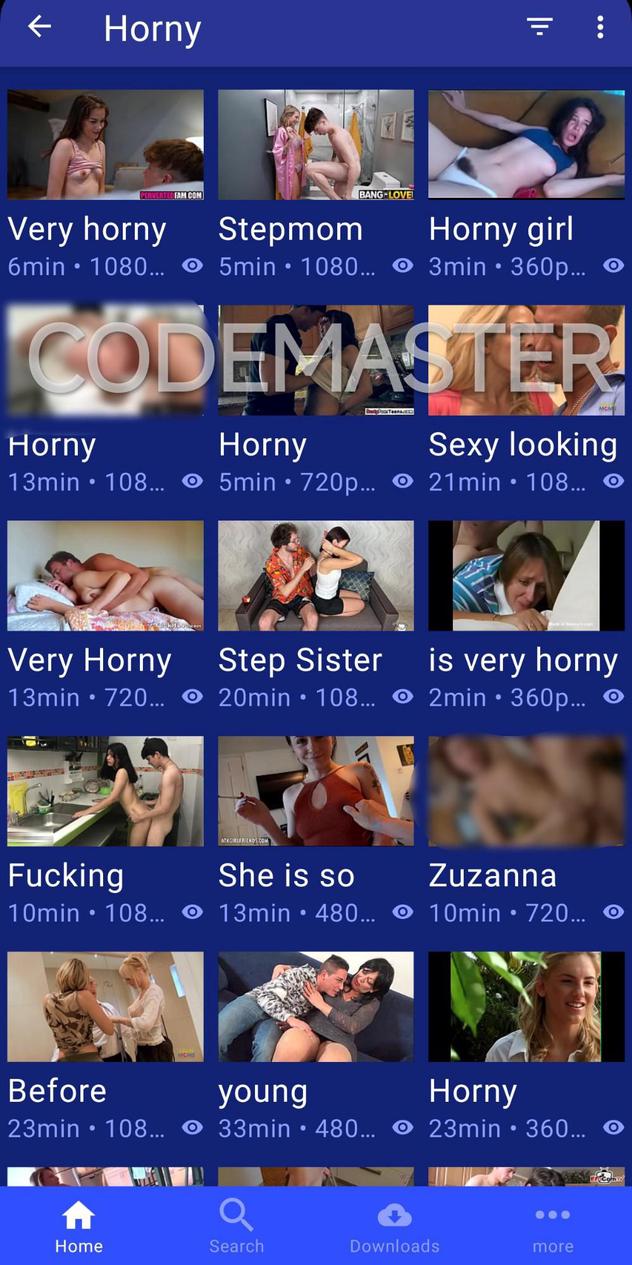Open the filter options icon
This screenshot has width=632, height=1265.
540,27
